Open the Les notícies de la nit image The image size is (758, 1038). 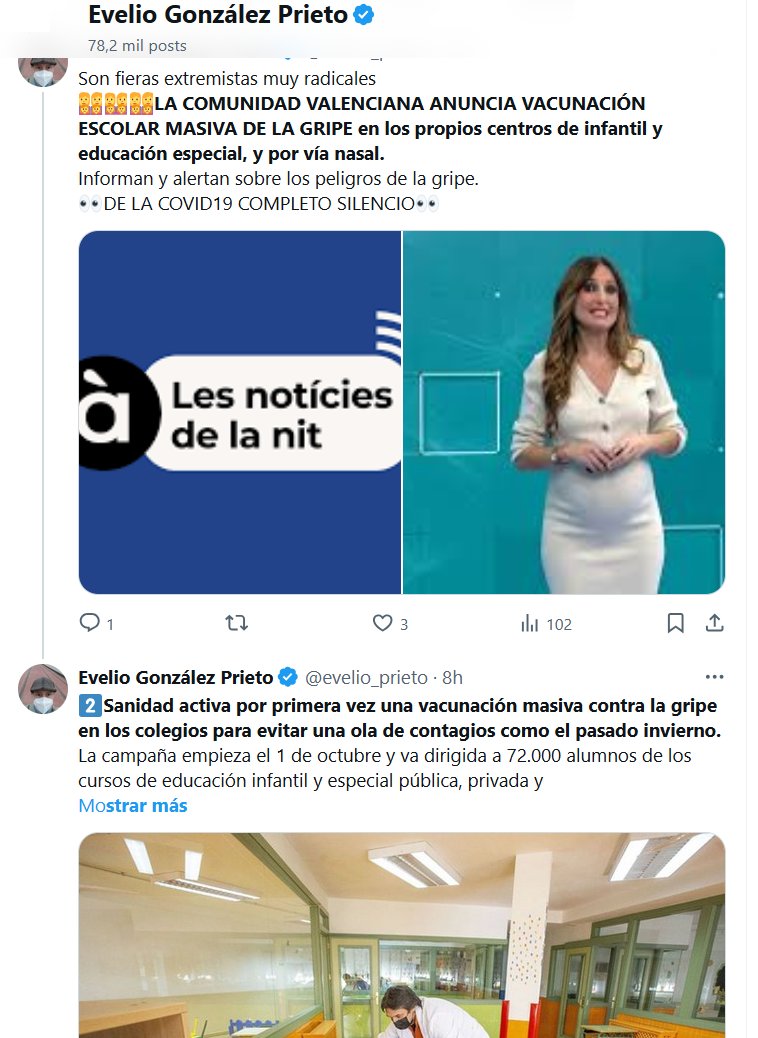pyautogui.click(x=240, y=412)
